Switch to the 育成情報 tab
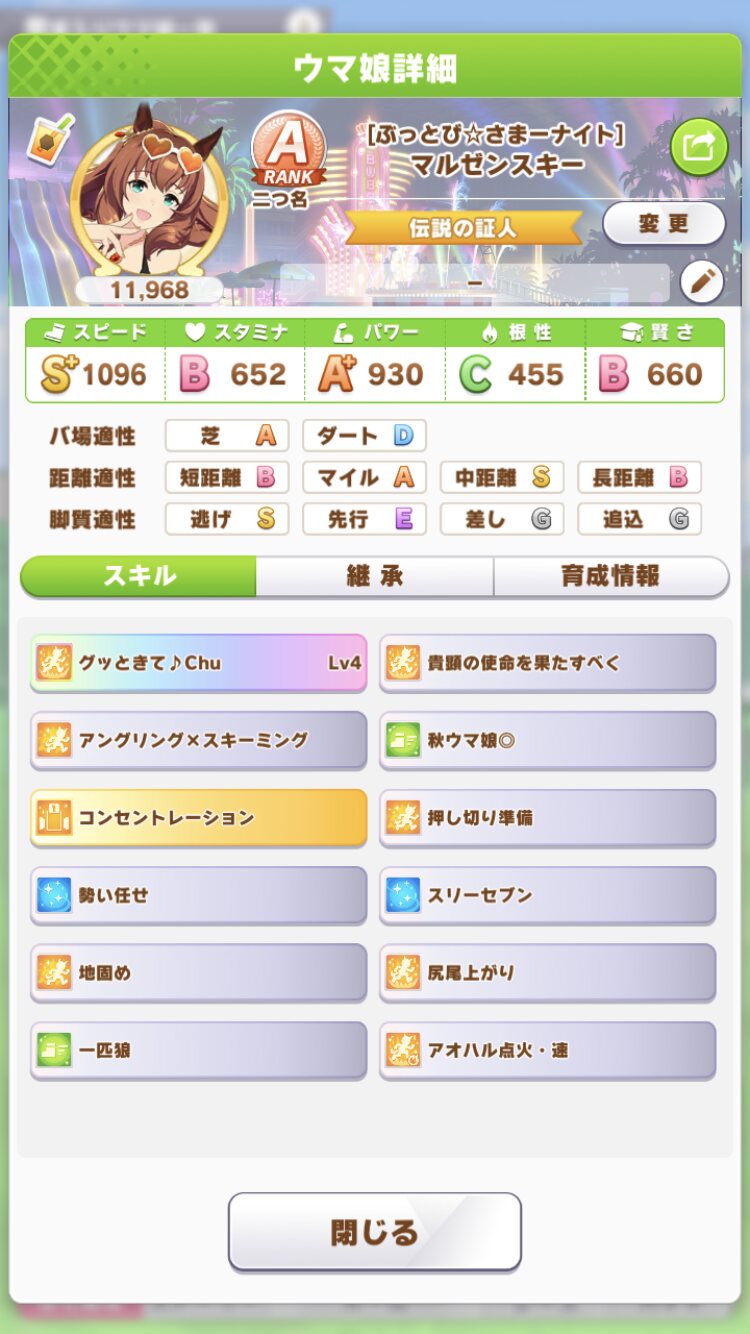750x1334 pixels. (x=610, y=576)
